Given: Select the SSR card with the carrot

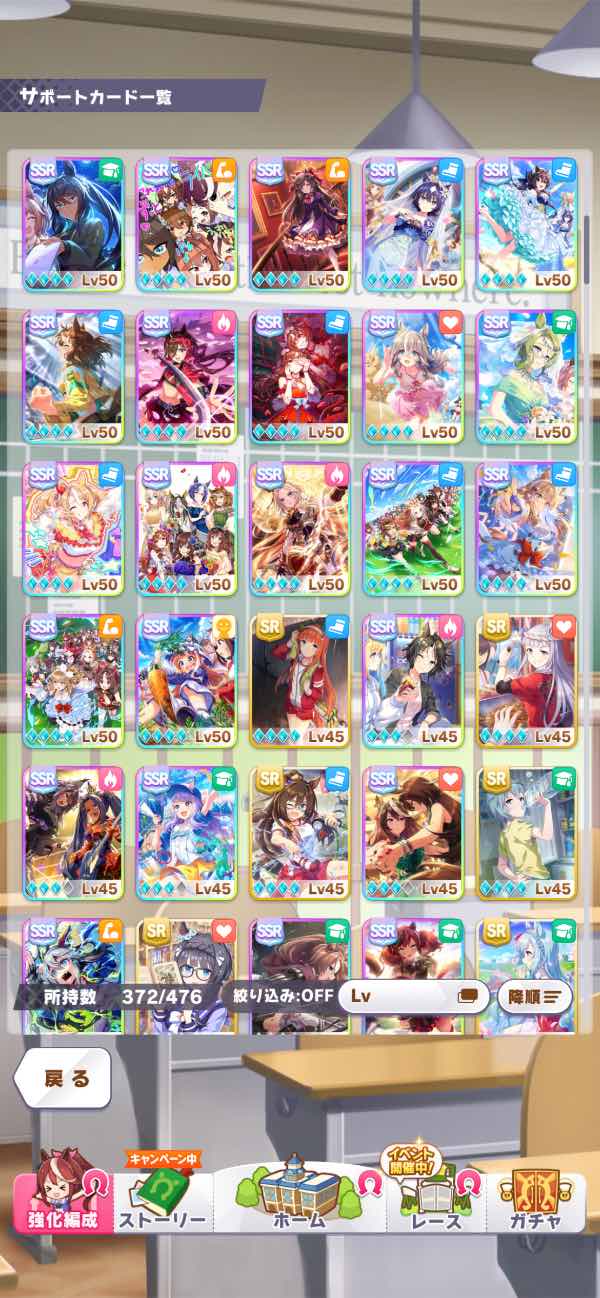Looking at the screenshot, I should 186,680.
